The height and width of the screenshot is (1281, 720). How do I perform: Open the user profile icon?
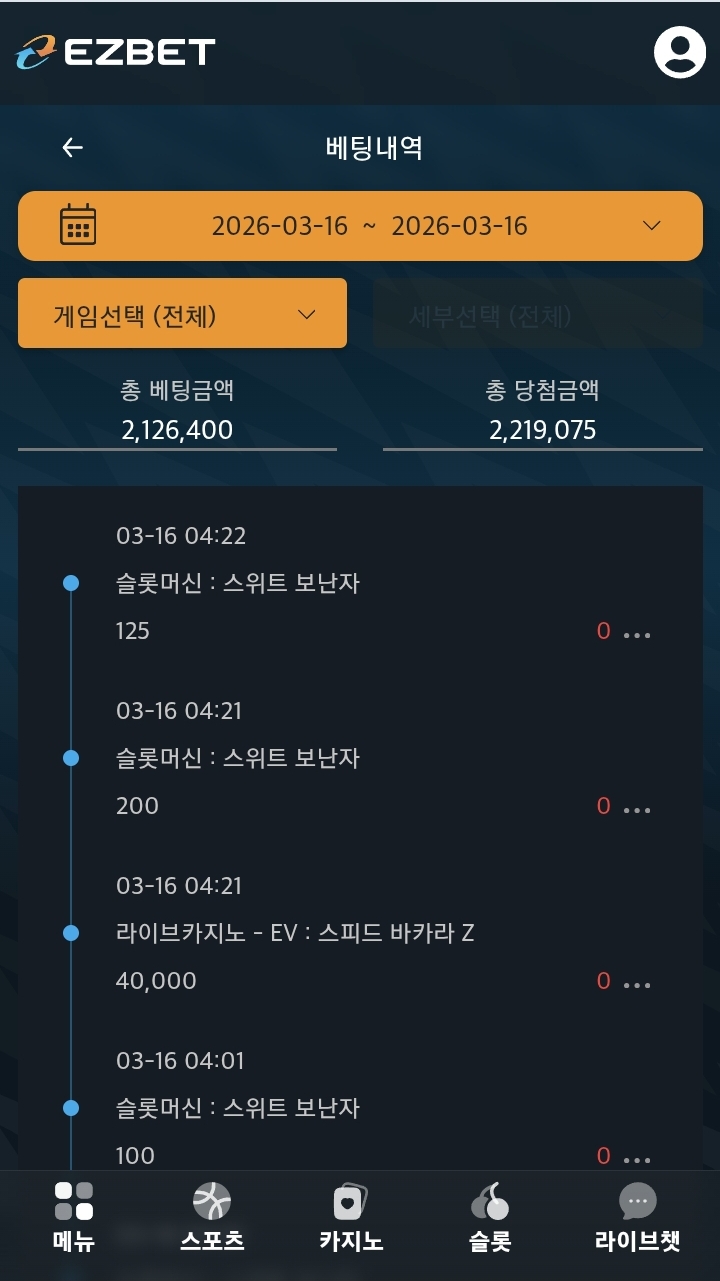[680, 51]
